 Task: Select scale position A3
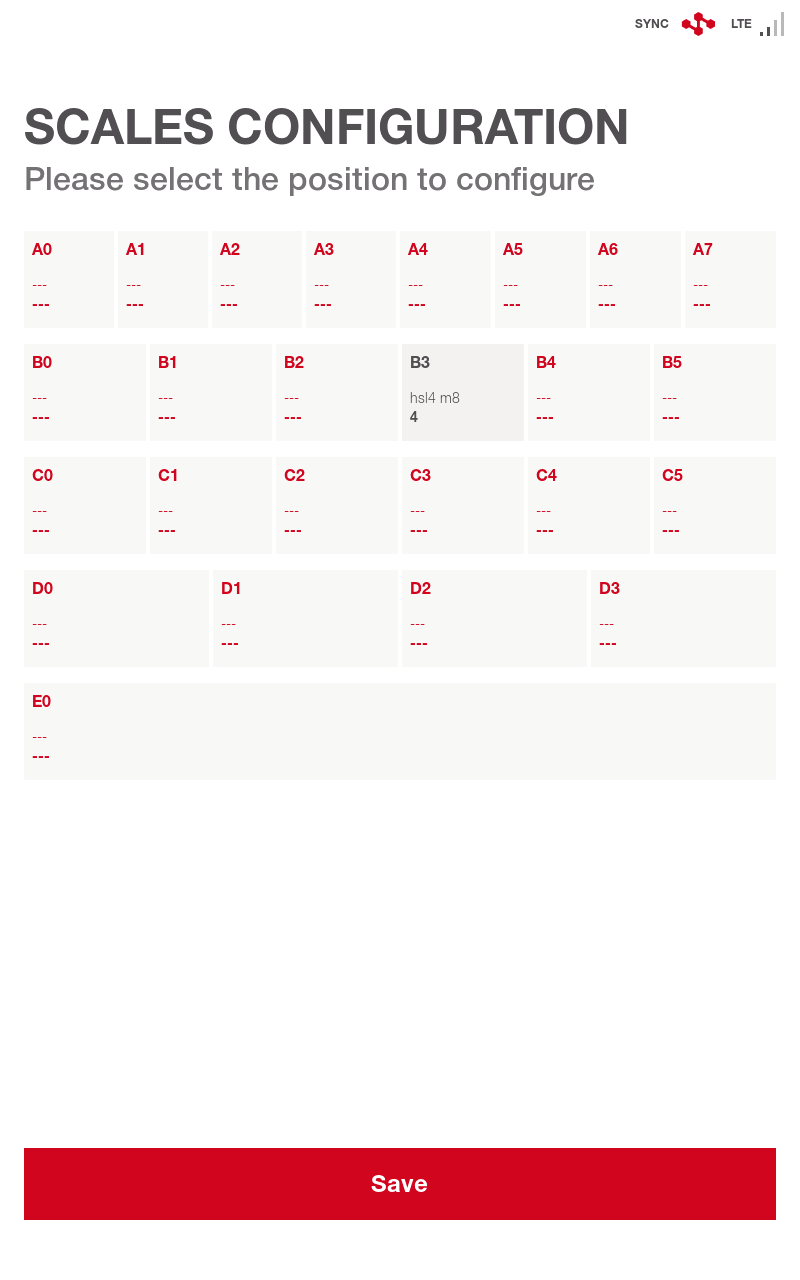tap(351, 279)
